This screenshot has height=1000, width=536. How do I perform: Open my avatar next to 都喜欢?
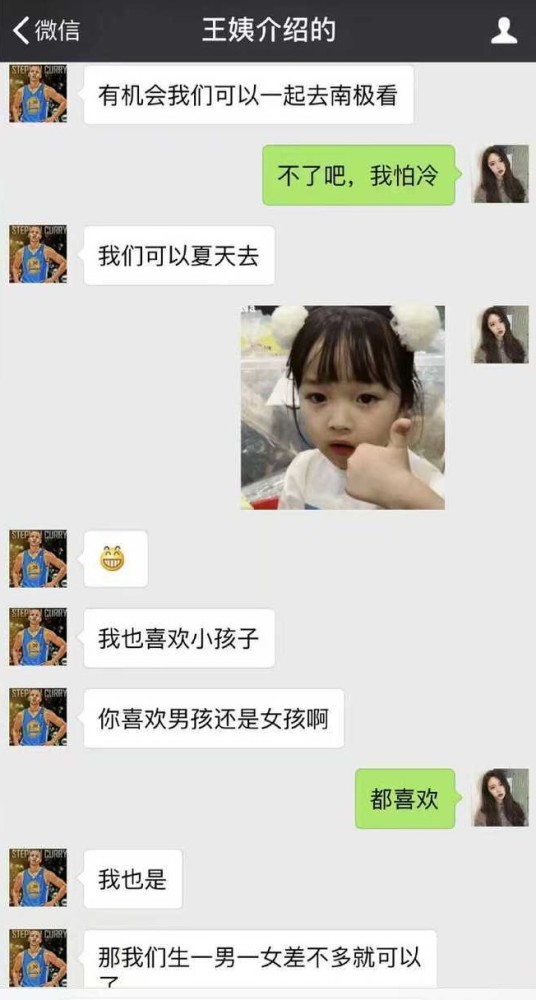coord(500,797)
